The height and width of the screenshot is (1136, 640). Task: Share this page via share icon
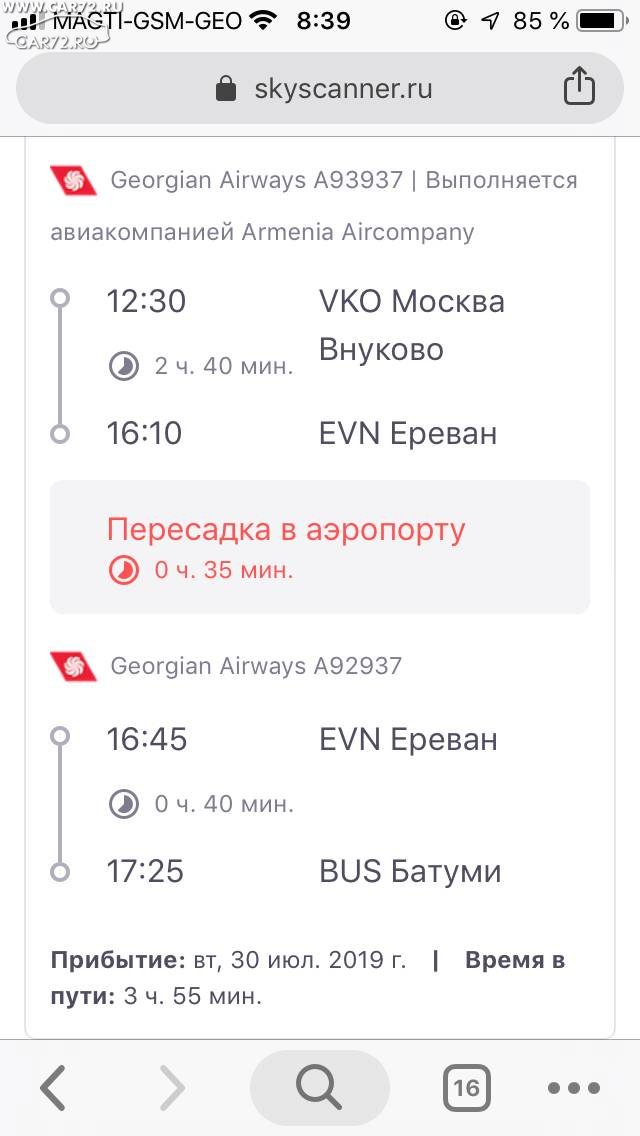[579, 86]
